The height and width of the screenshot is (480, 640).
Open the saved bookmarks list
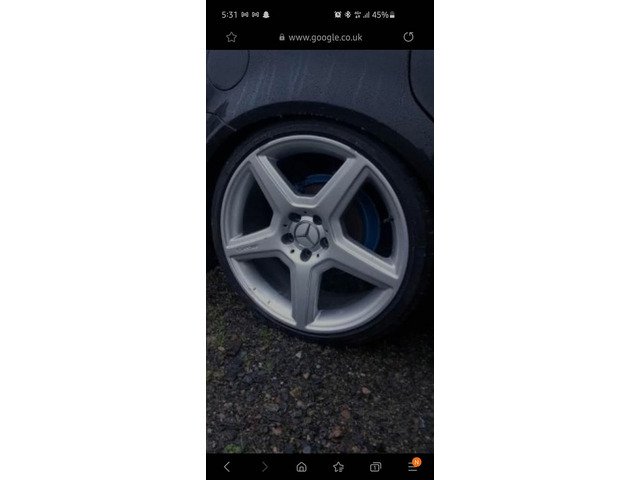click(338, 466)
